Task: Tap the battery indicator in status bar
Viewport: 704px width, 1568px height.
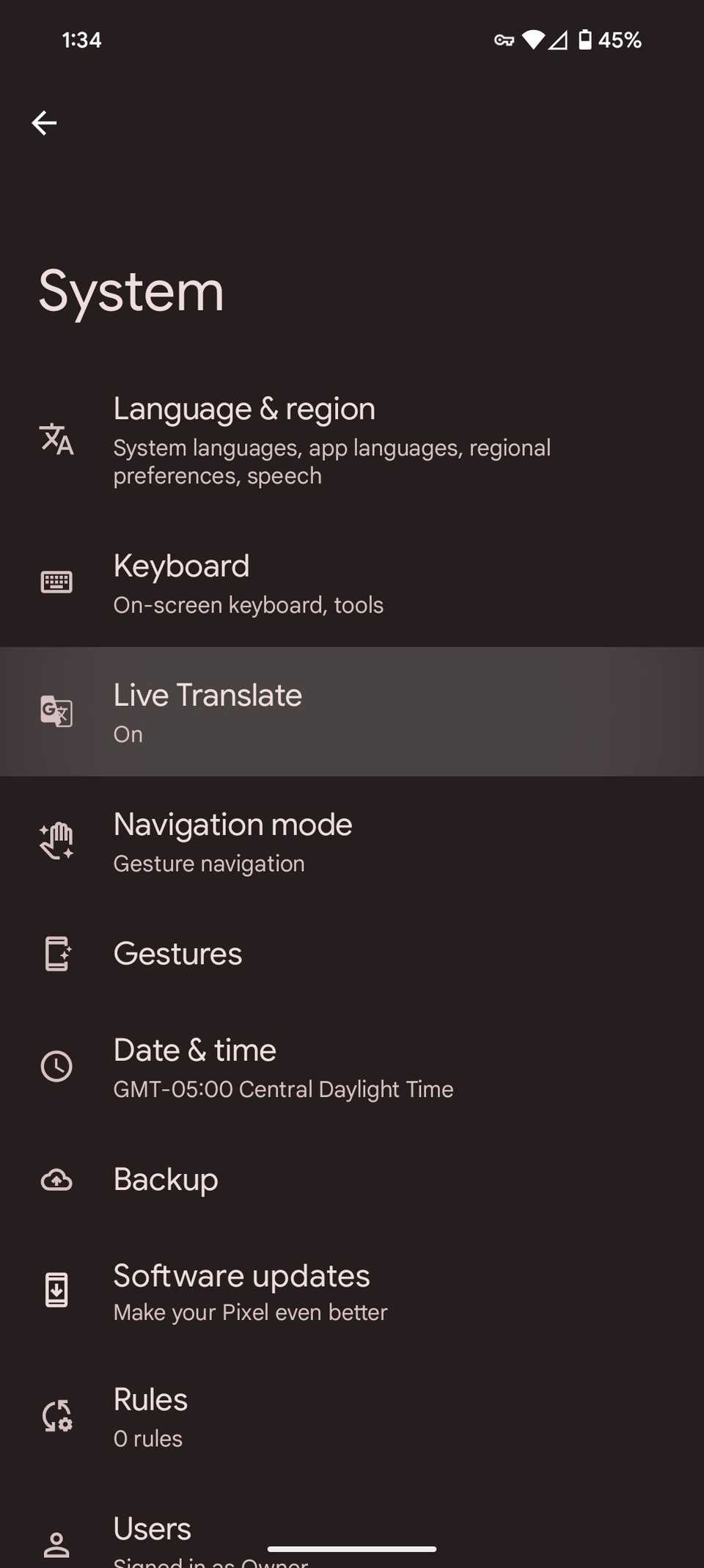Action: point(587,40)
